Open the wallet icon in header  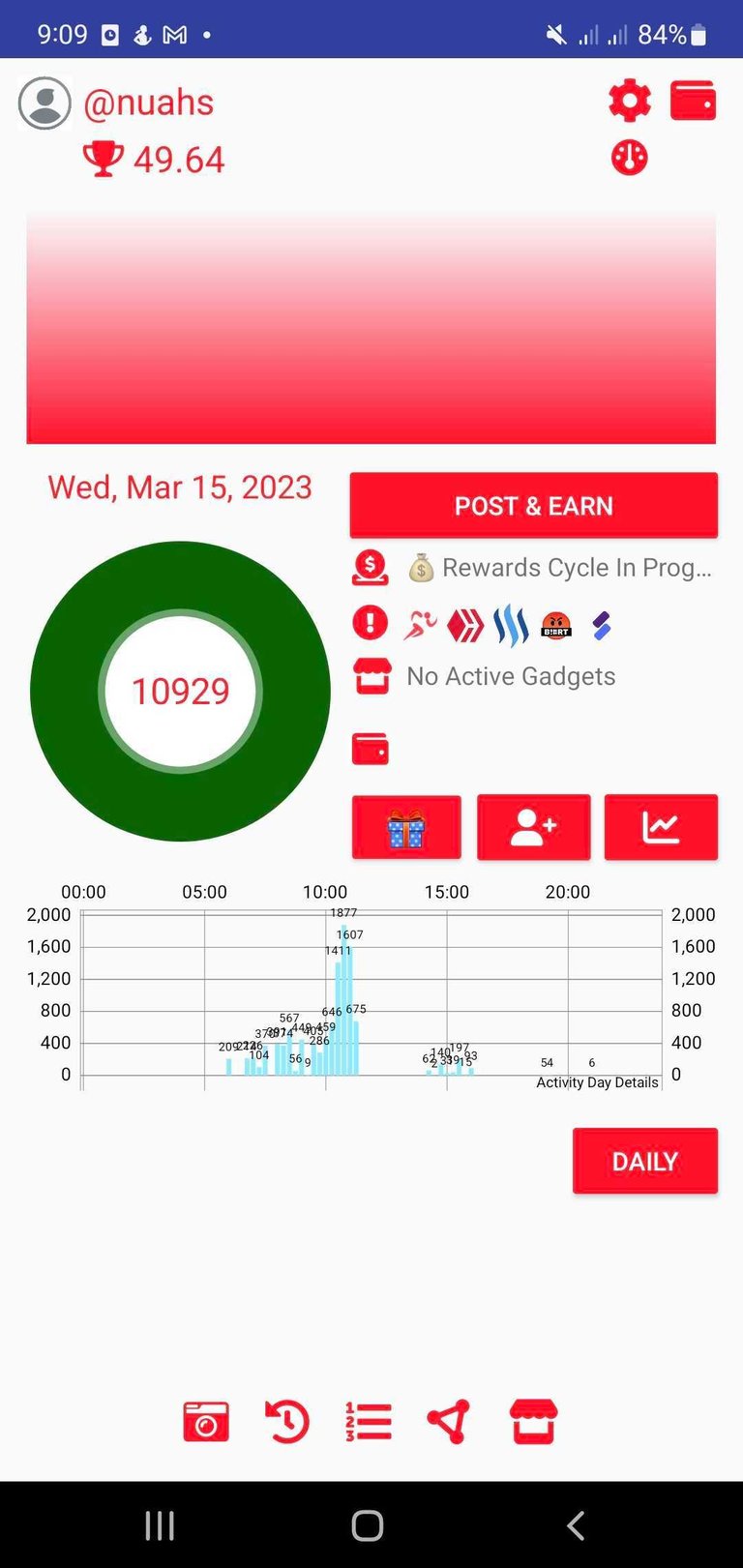(x=694, y=100)
